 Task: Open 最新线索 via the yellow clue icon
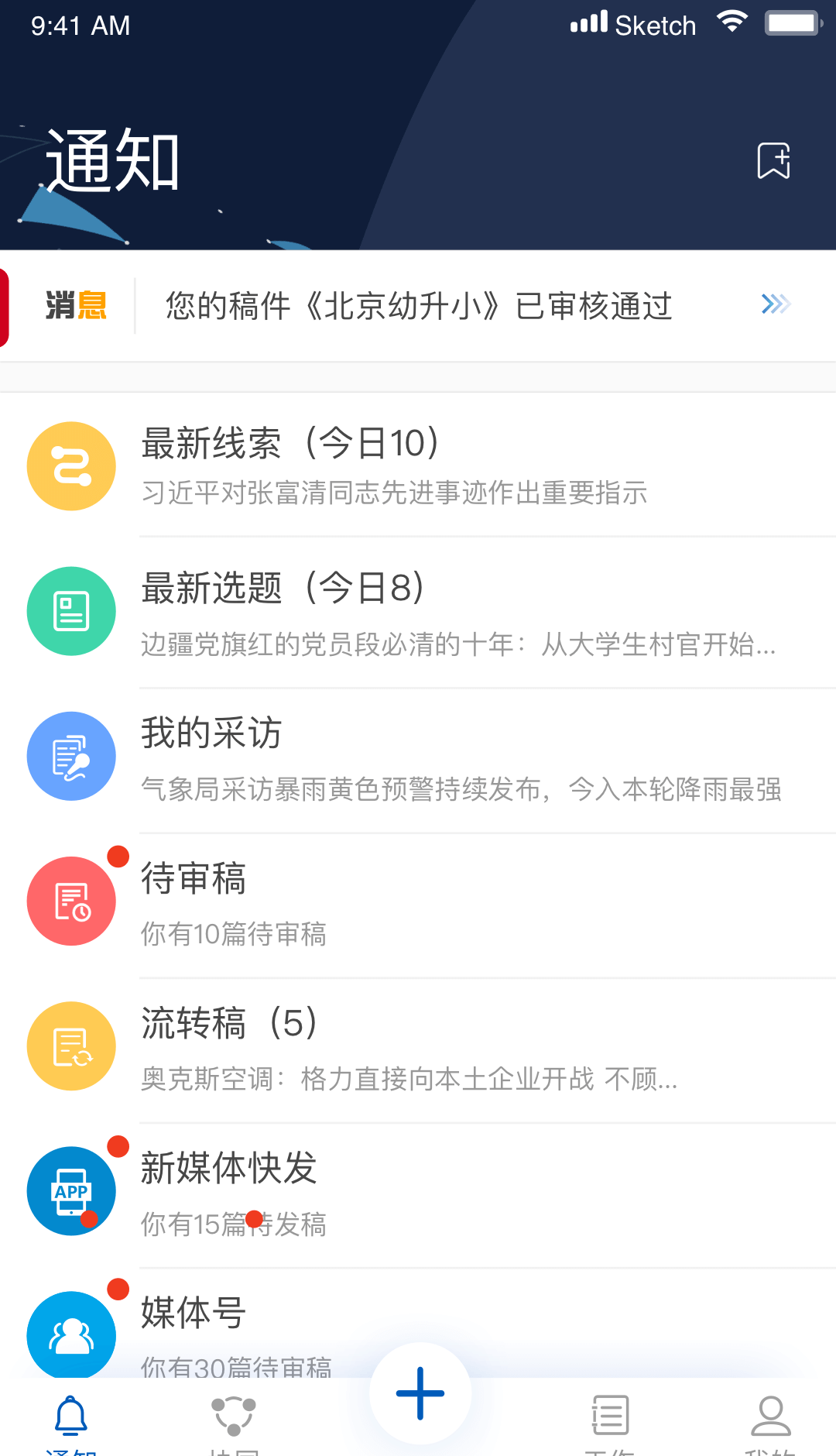coord(71,465)
